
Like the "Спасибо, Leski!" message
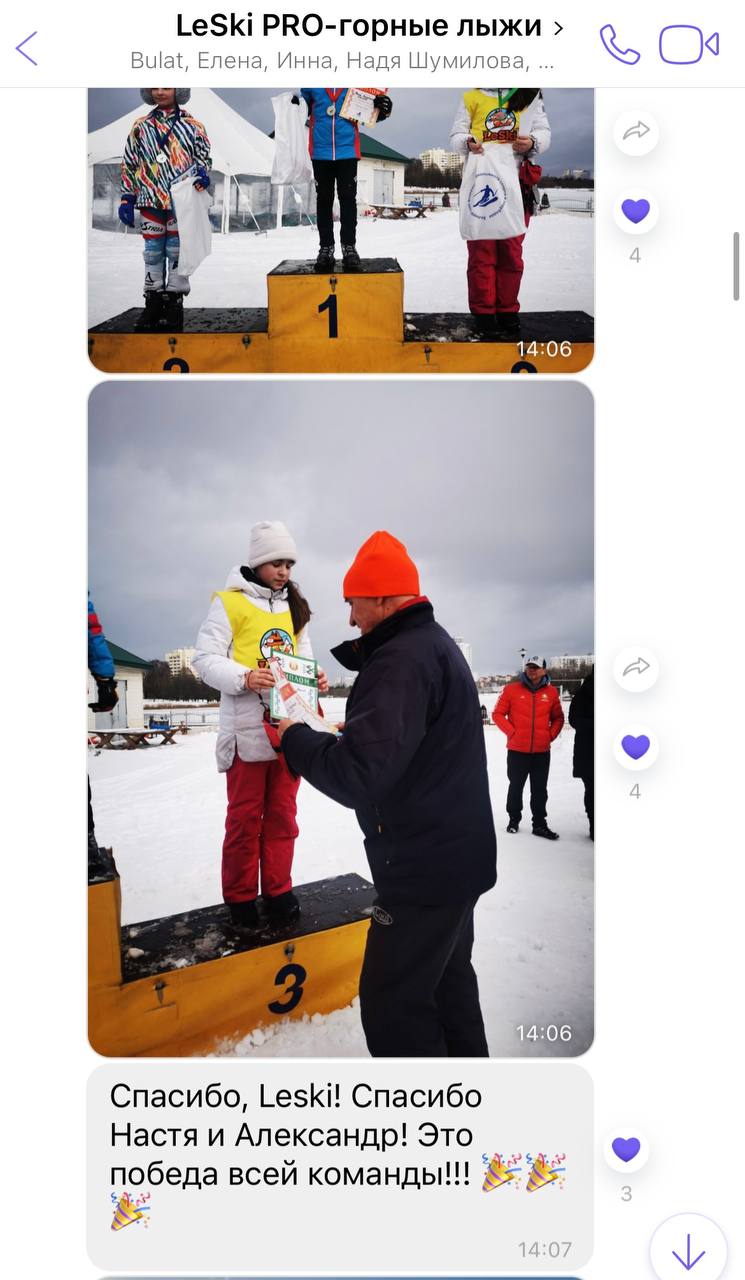[x=626, y=1150]
